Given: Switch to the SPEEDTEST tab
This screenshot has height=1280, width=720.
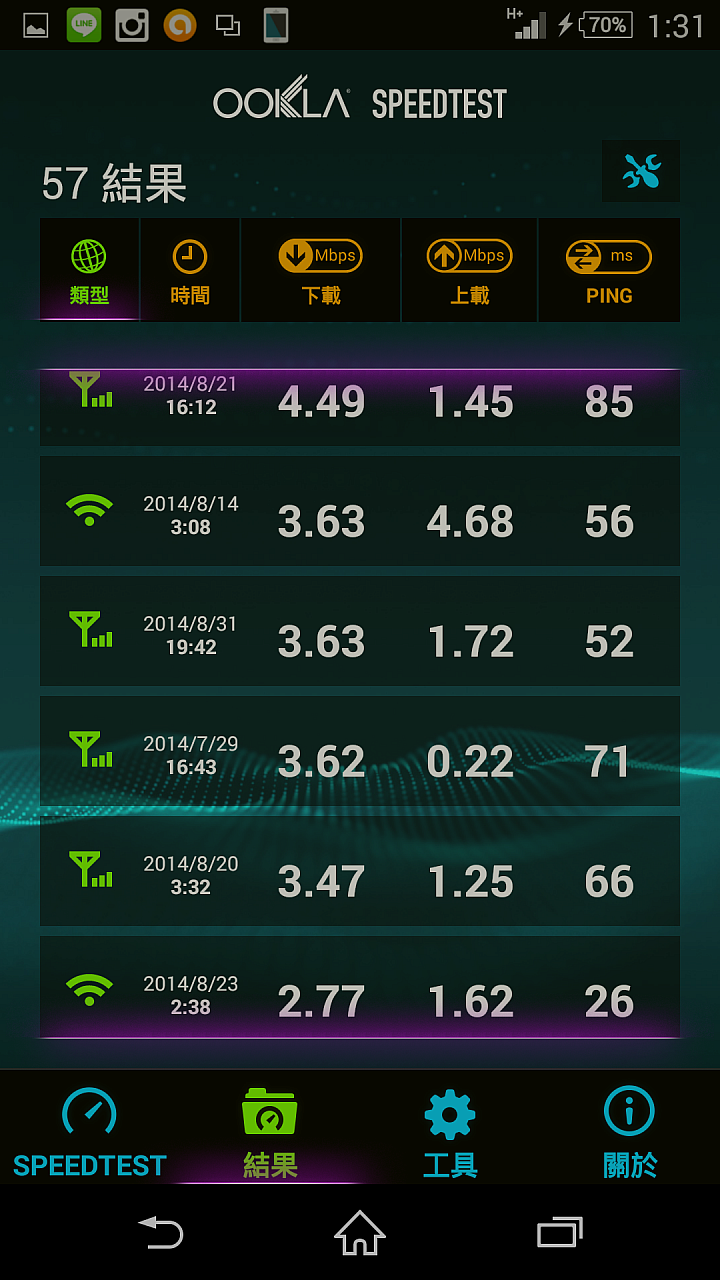Looking at the screenshot, I should tap(90, 1133).
